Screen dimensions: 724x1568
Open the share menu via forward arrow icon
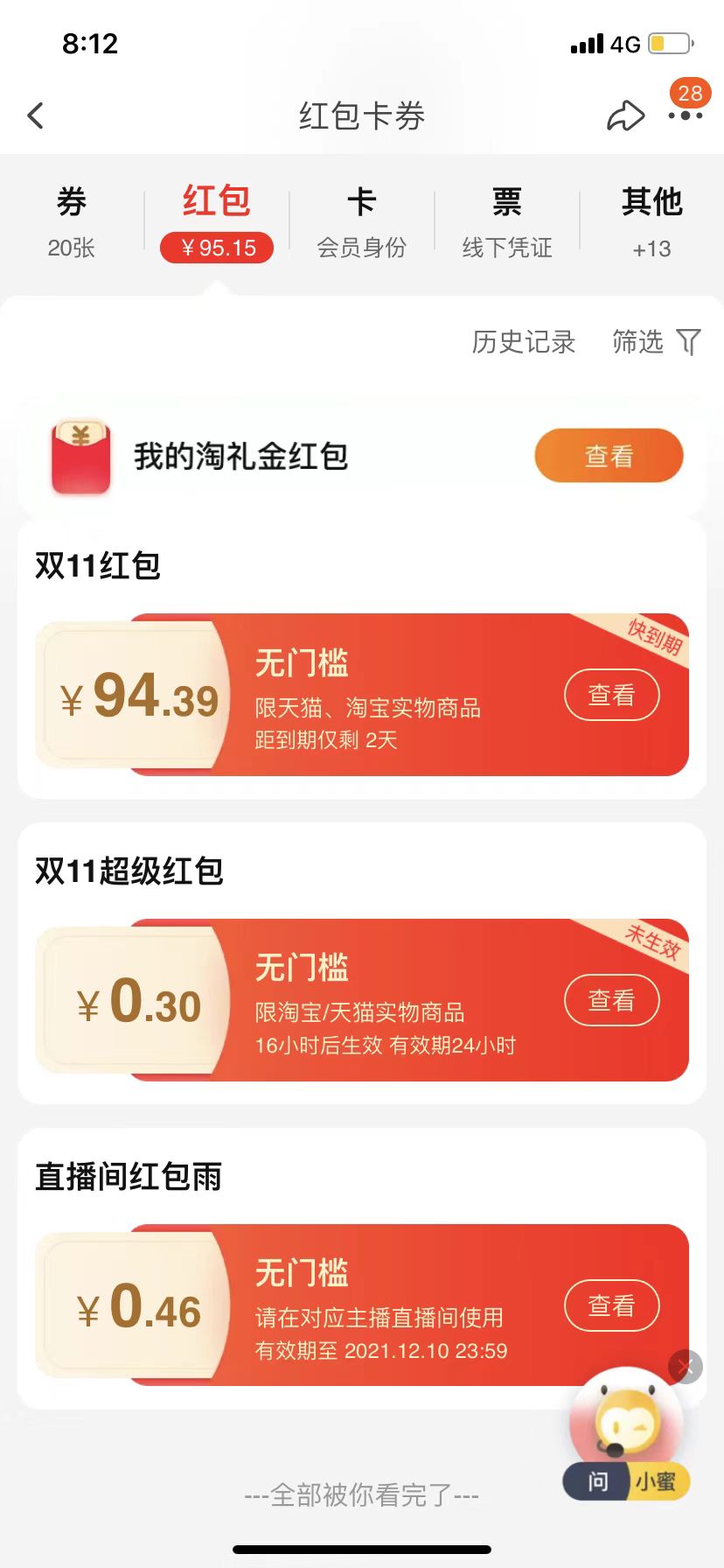[624, 115]
